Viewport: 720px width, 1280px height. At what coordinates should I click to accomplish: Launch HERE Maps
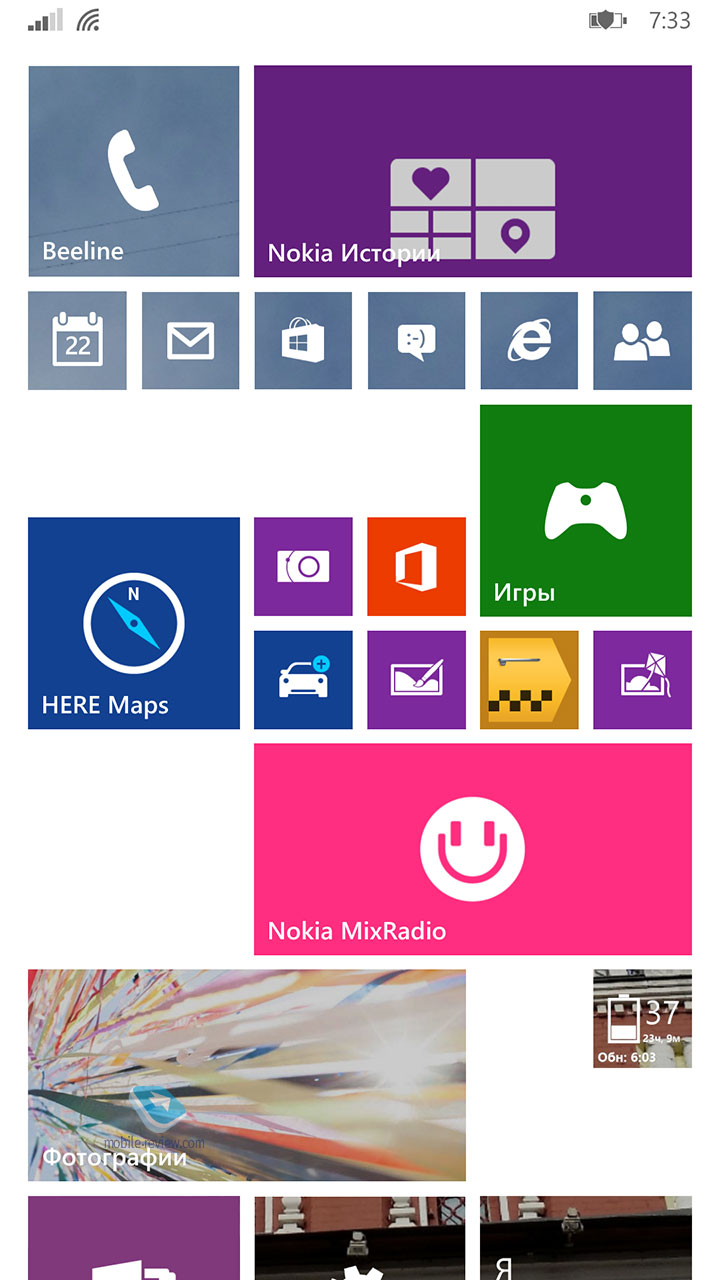pos(134,623)
